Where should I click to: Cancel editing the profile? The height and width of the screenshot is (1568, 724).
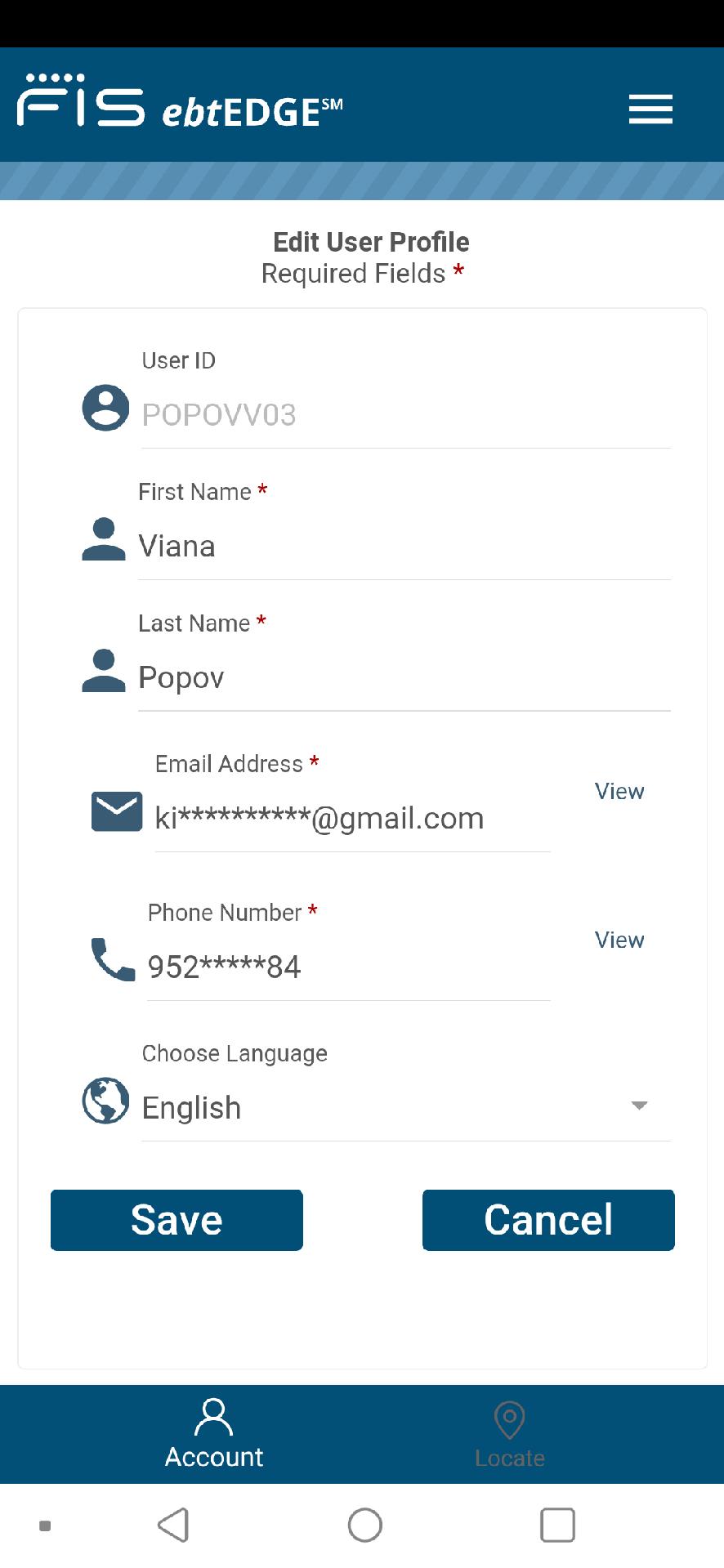548,1220
